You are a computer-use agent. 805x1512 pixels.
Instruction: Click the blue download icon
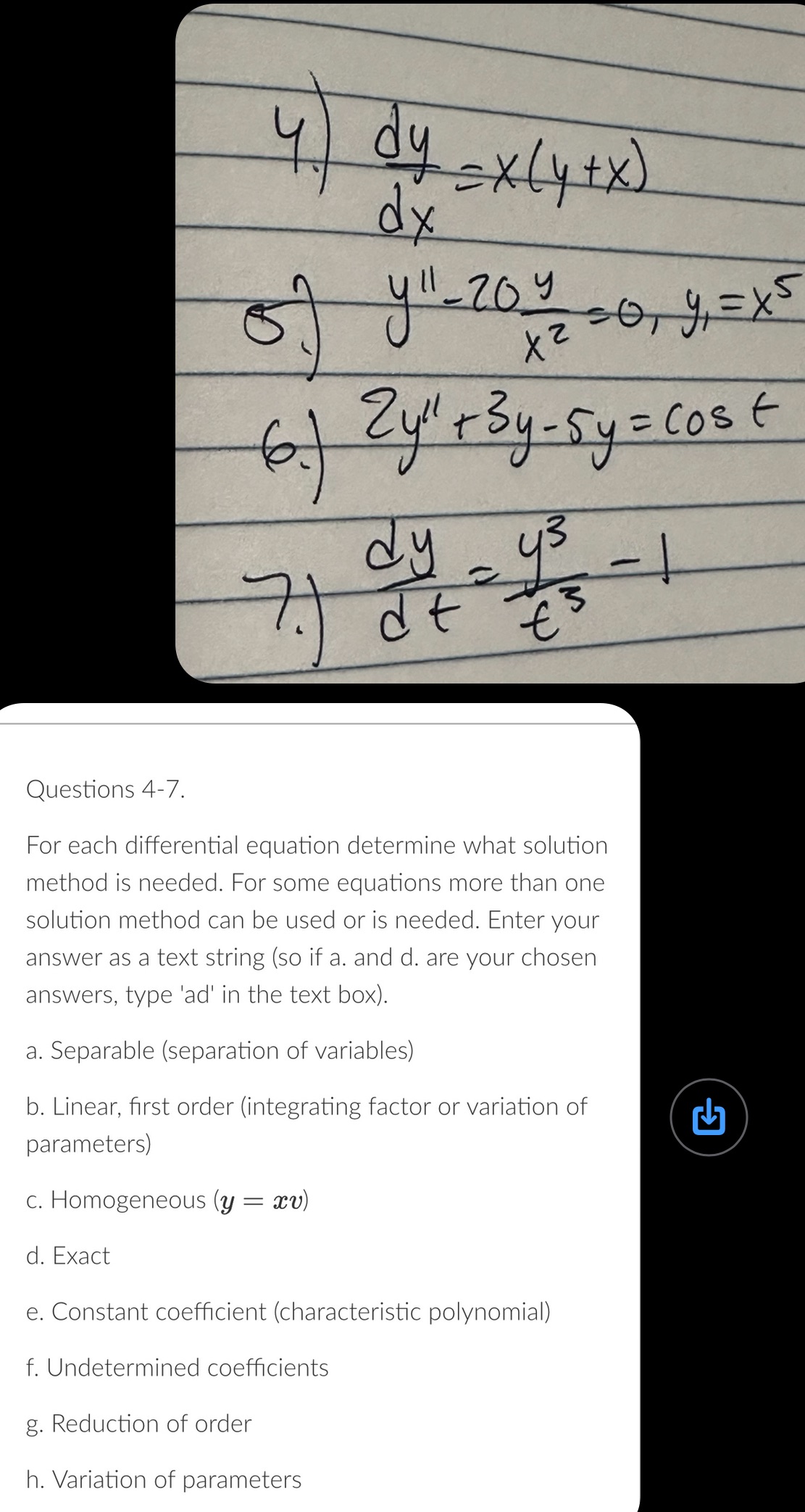[708, 1118]
